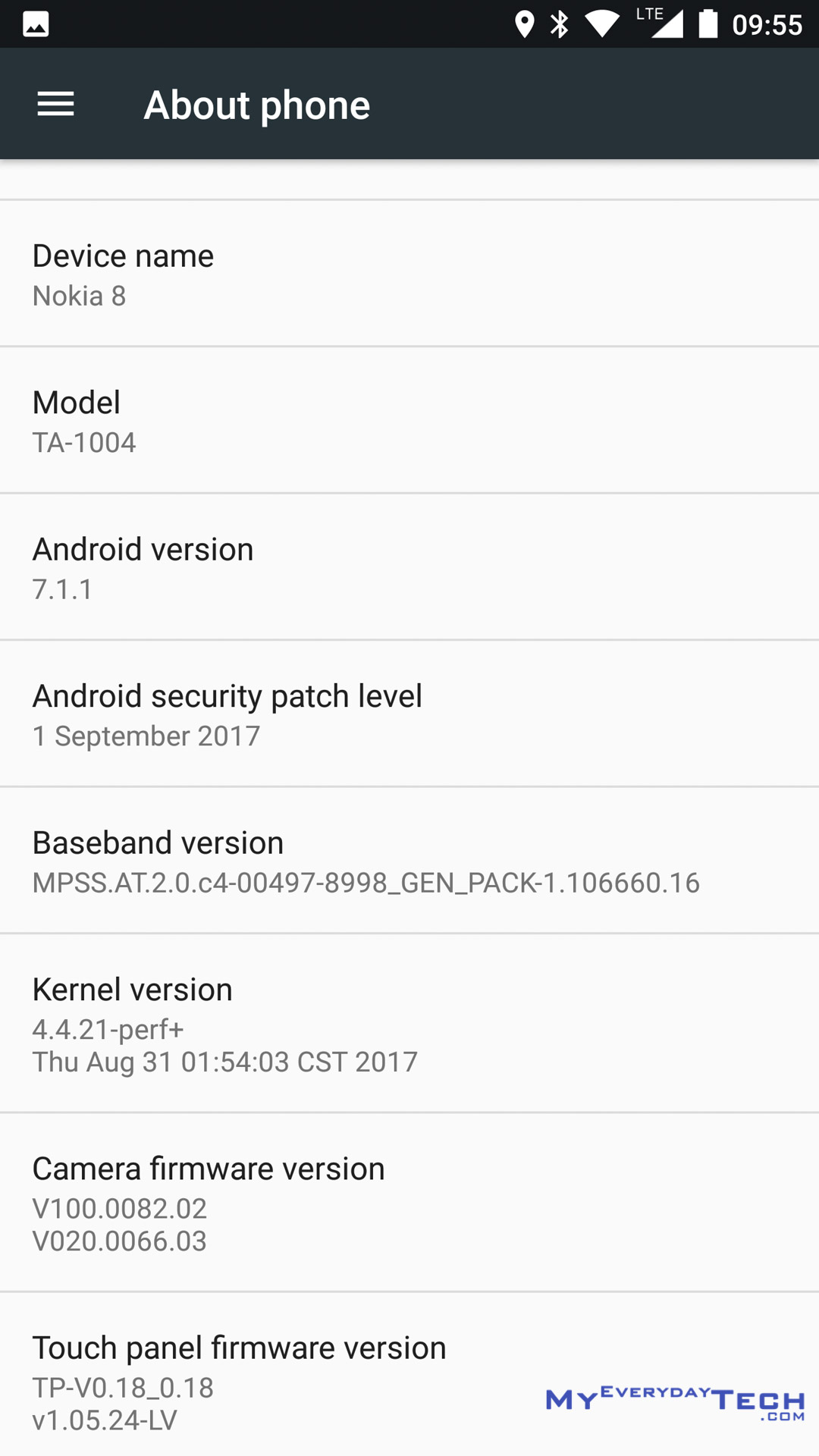Screen dimensions: 819x1456
Task: Tap the Camera firmware version row
Action: click(409, 1203)
